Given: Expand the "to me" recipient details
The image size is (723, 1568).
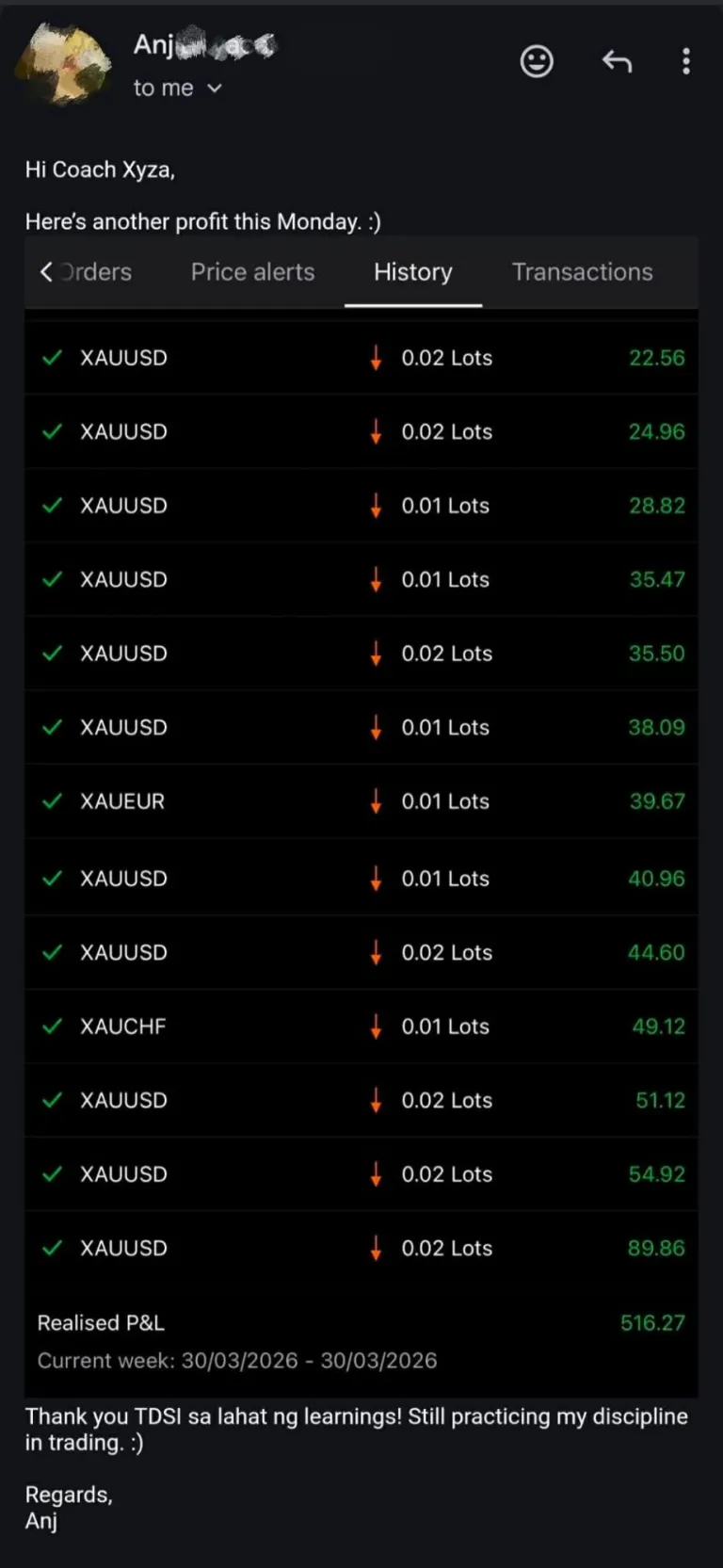Looking at the screenshot, I should coord(214,89).
